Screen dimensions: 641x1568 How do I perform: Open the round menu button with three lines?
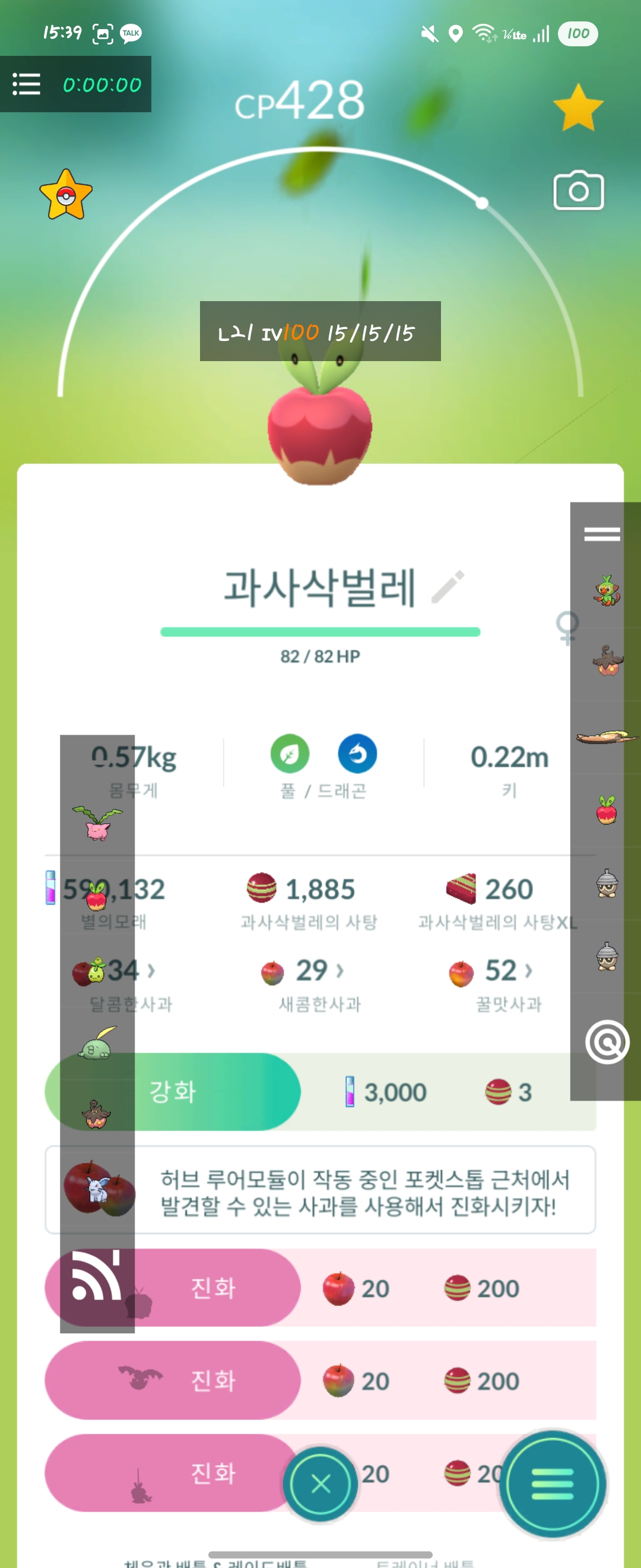(552, 1484)
